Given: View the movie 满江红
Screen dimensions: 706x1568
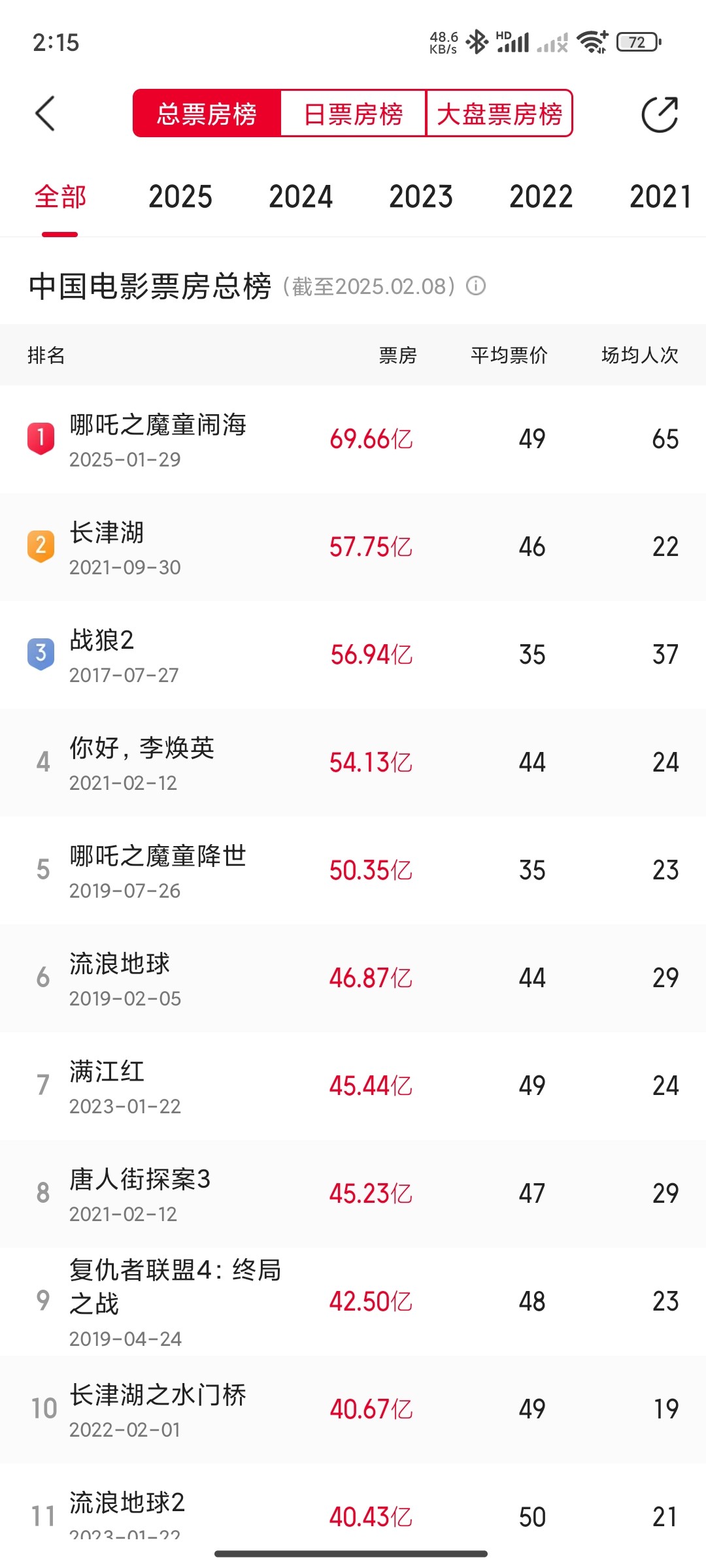Looking at the screenshot, I should tap(353, 1086).
